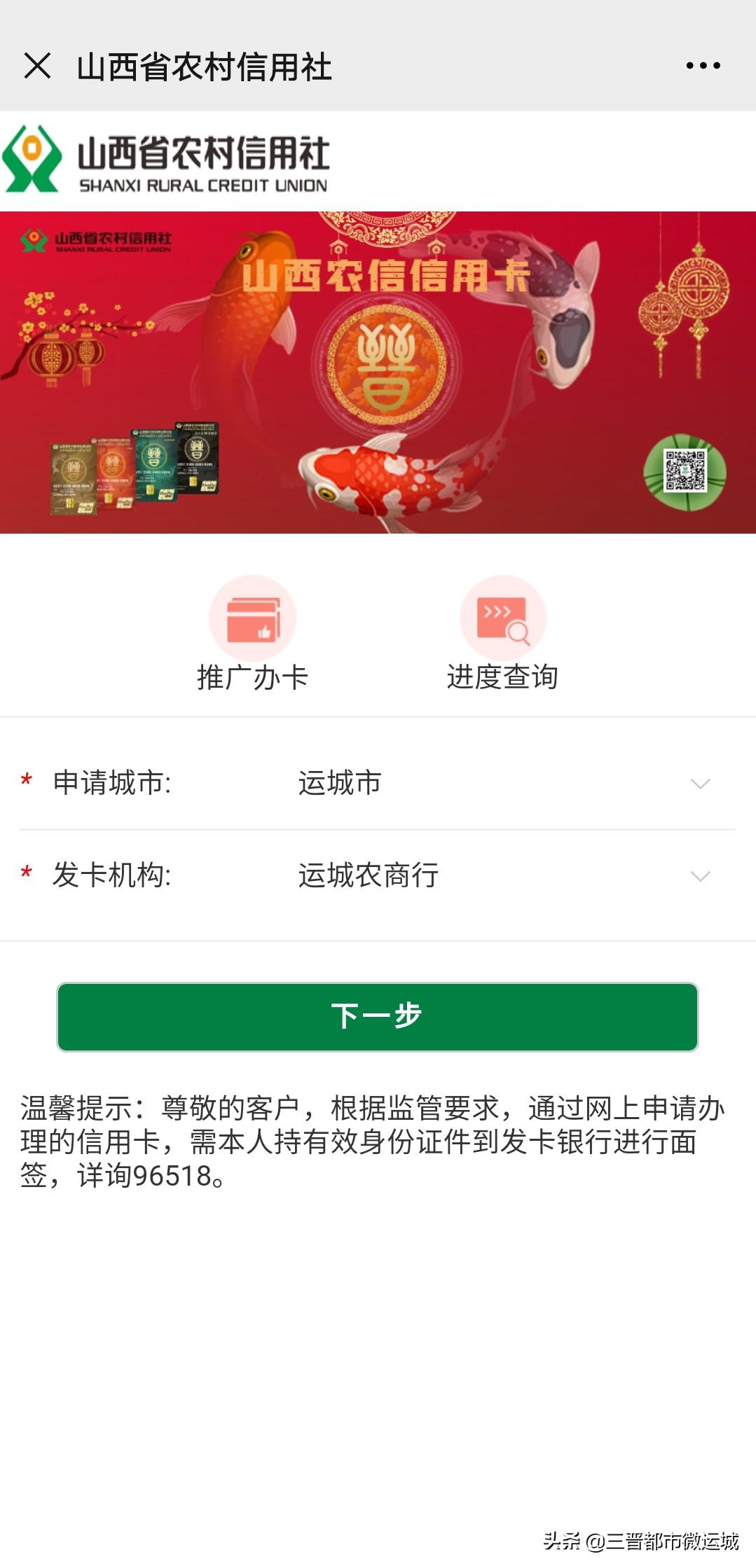The image size is (756, 1568).
Task: Click the thumbs-up card icon above 推广办卡
Action: point(253,618)
